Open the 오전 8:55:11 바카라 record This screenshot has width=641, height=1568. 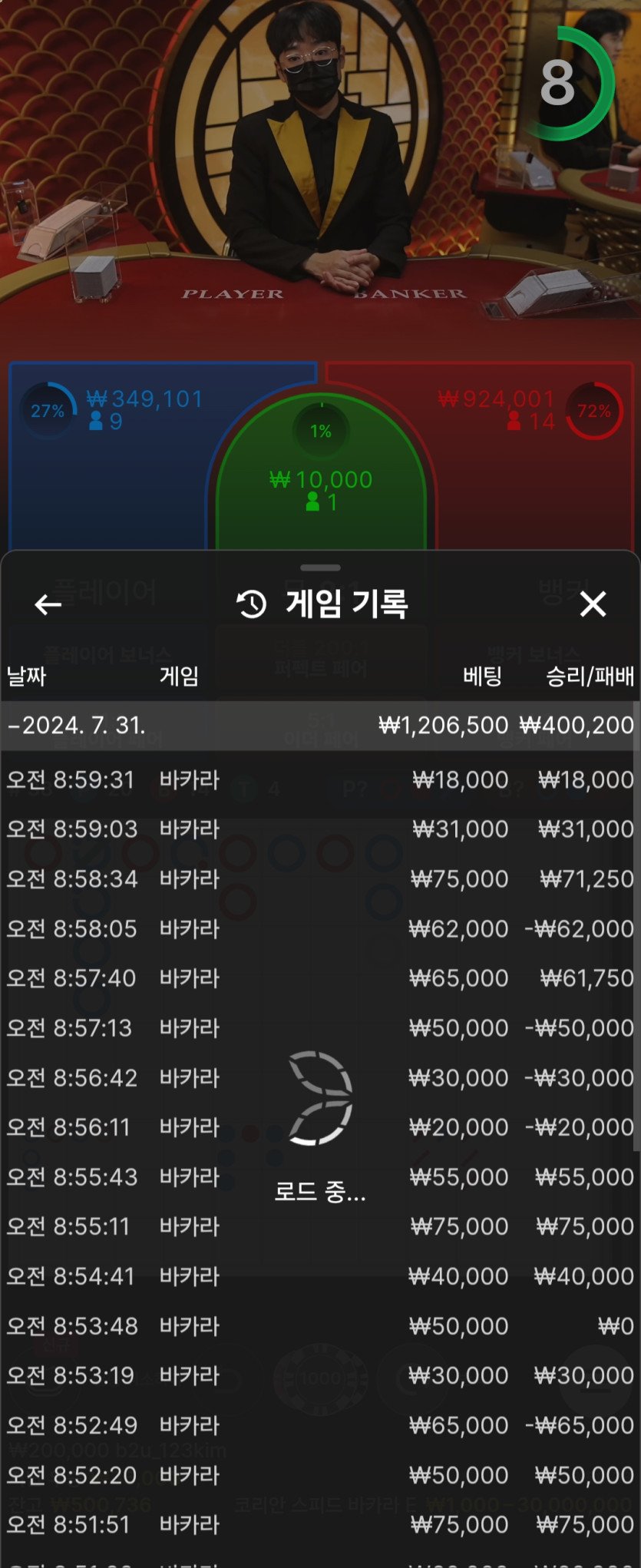[320, 1226]
